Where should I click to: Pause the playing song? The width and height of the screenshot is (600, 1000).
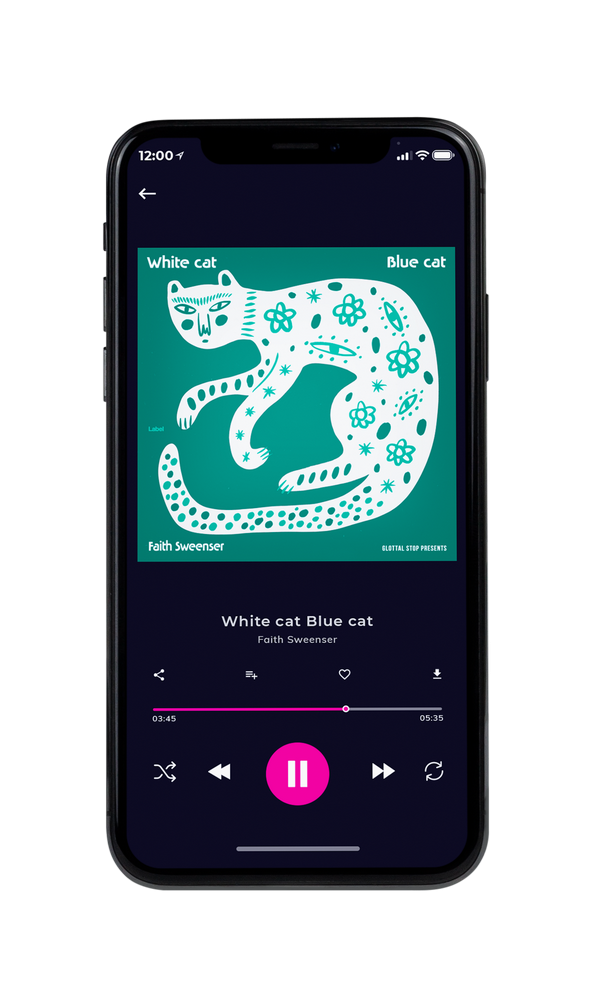(x=297, y=773)
